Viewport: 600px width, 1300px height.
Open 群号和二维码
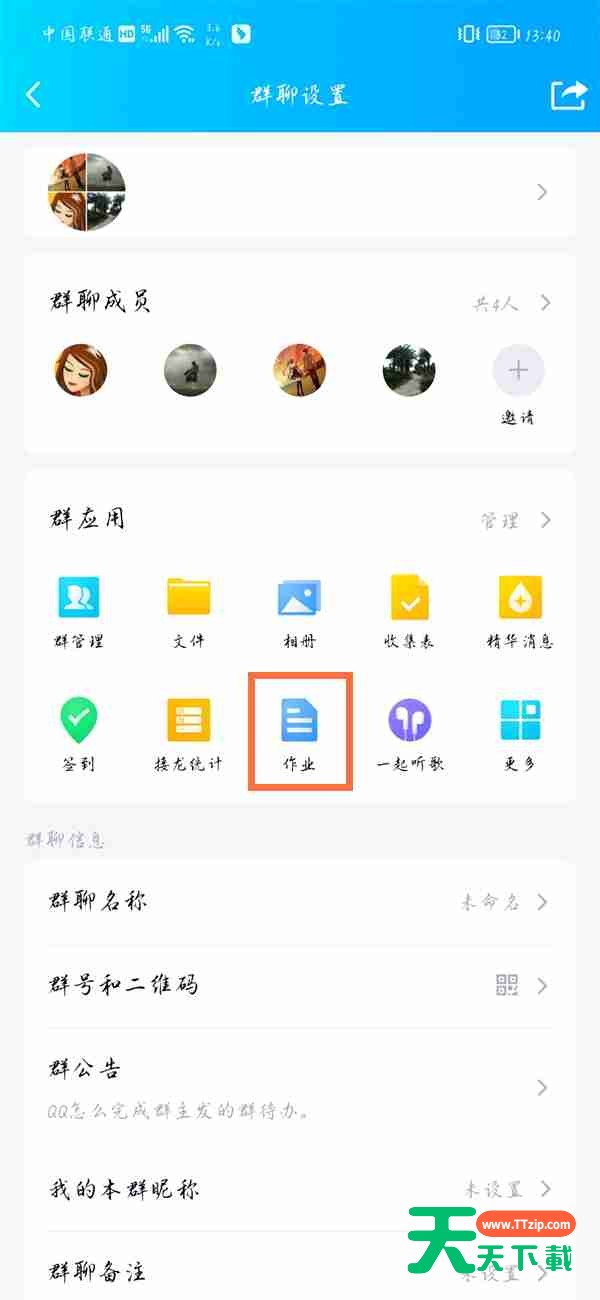(300, 985)
